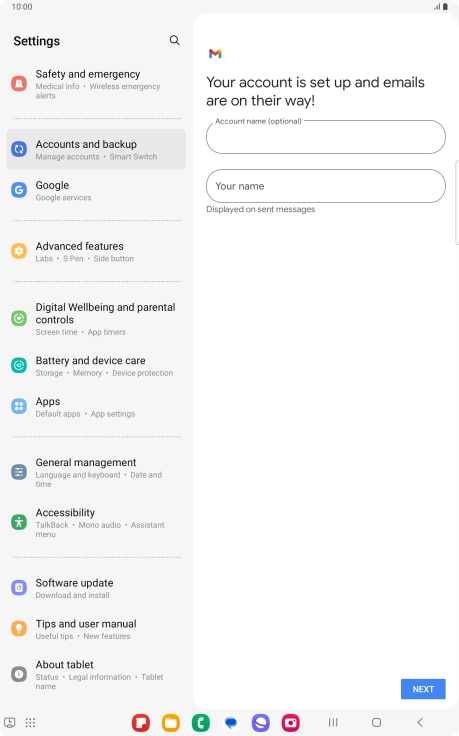Viewport: 459px width, 736px height.
Task: Open Accessibility settings
Action: coord(96,522)
